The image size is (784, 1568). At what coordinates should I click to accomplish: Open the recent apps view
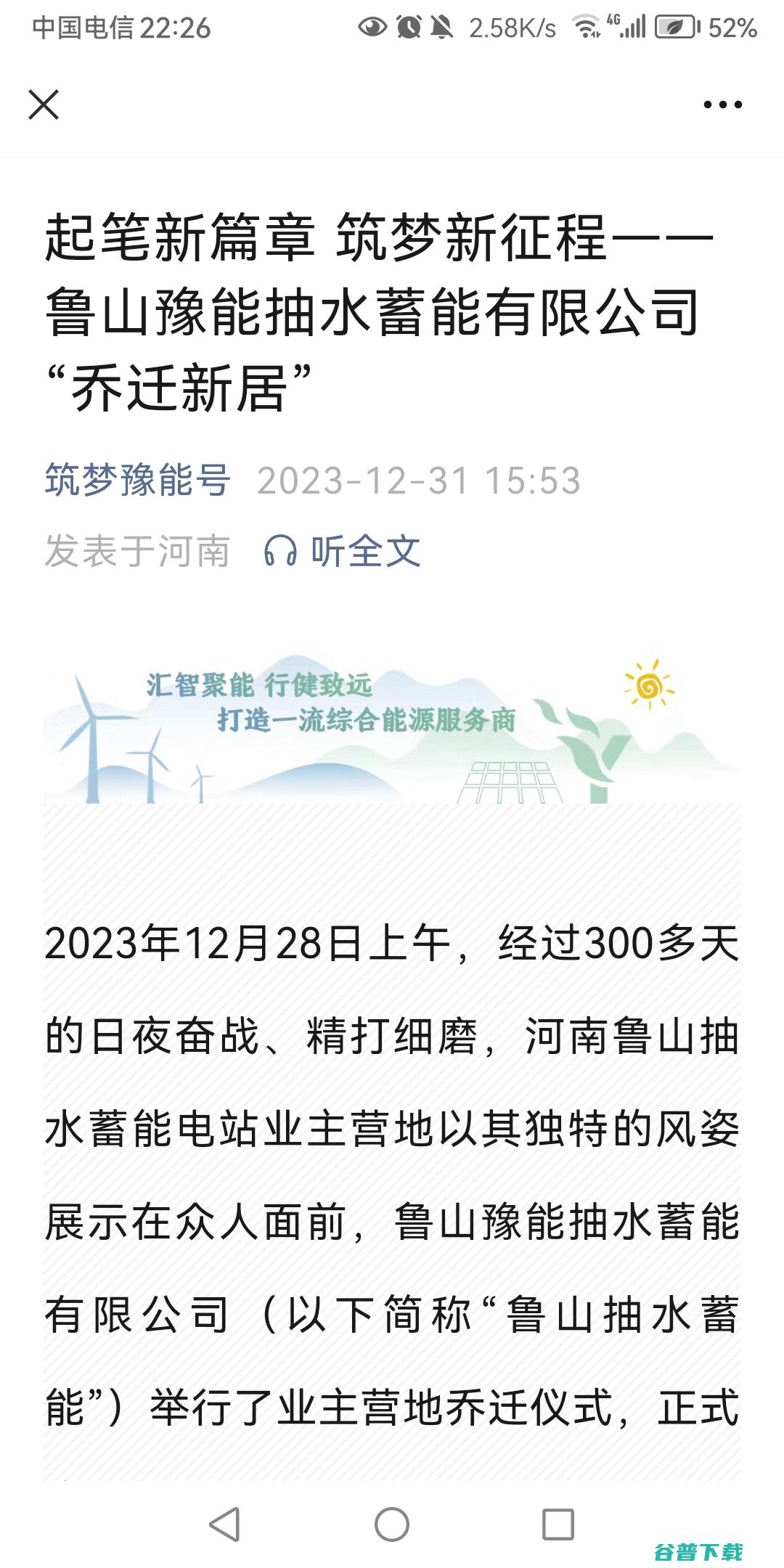tap(558, 1523)
